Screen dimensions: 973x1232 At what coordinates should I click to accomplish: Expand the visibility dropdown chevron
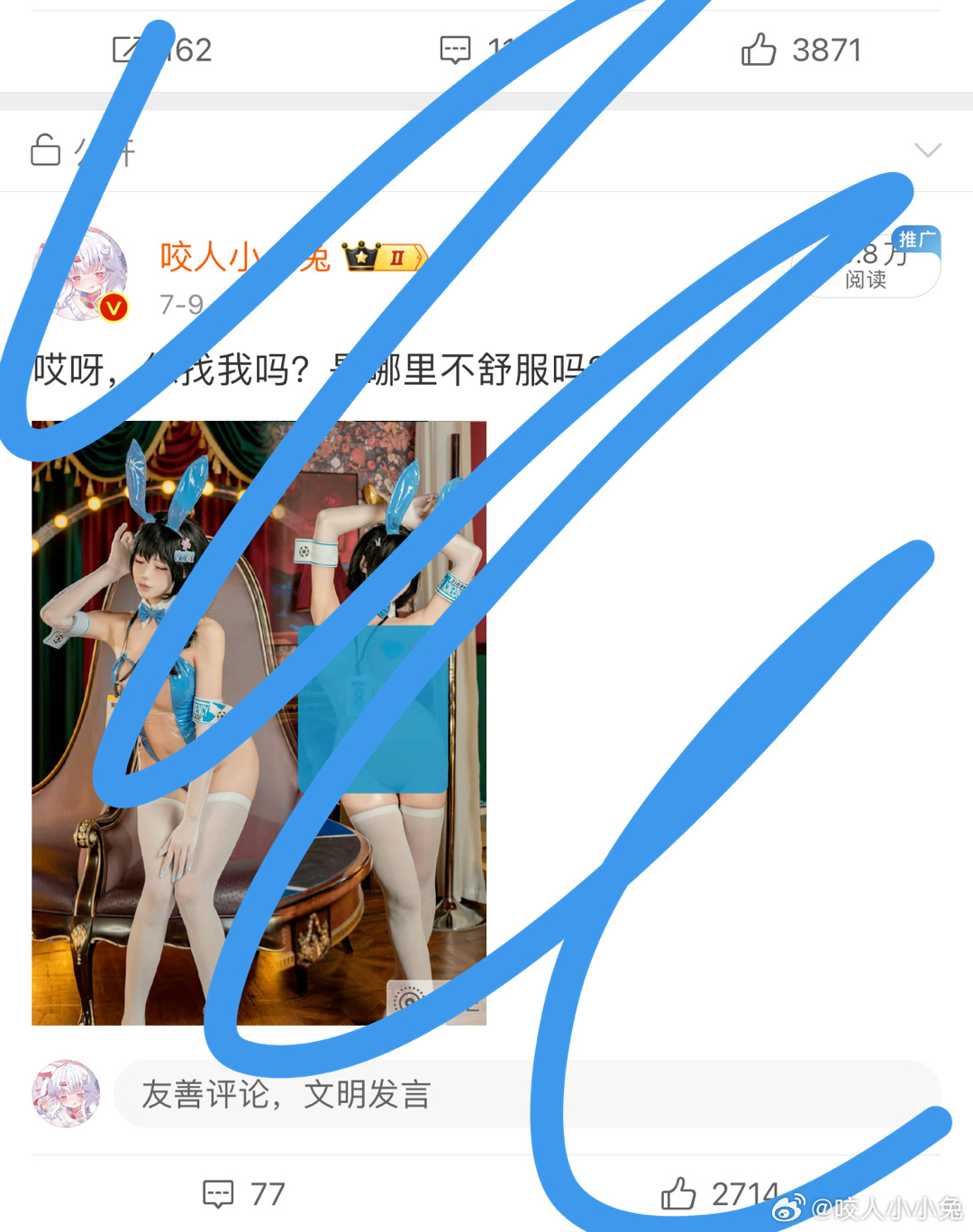click(927, 150)
